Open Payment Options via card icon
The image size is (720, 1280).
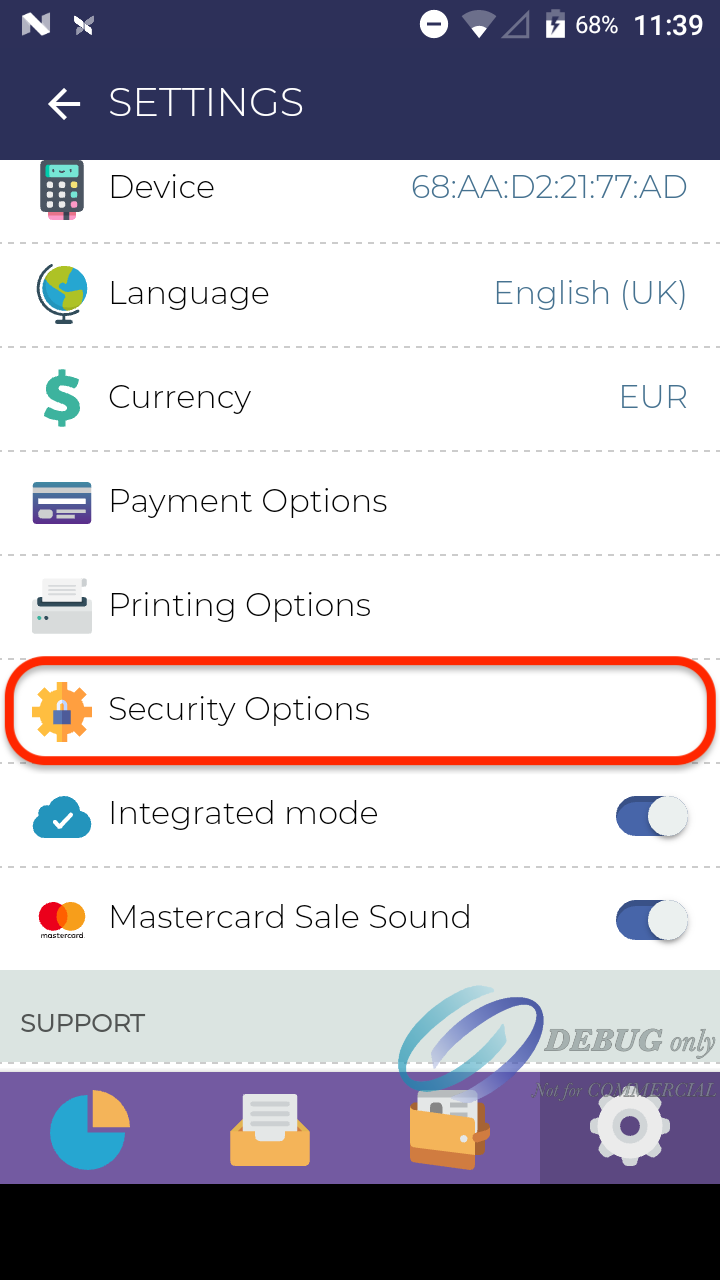coord(61,501)
